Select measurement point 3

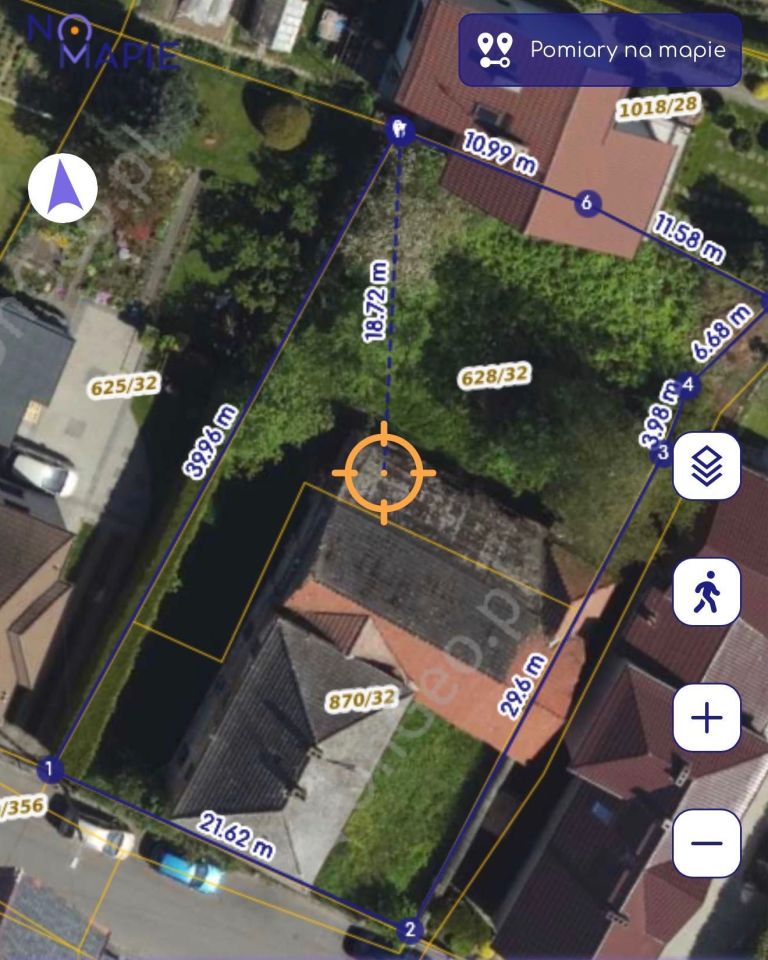tap(662, 454)
